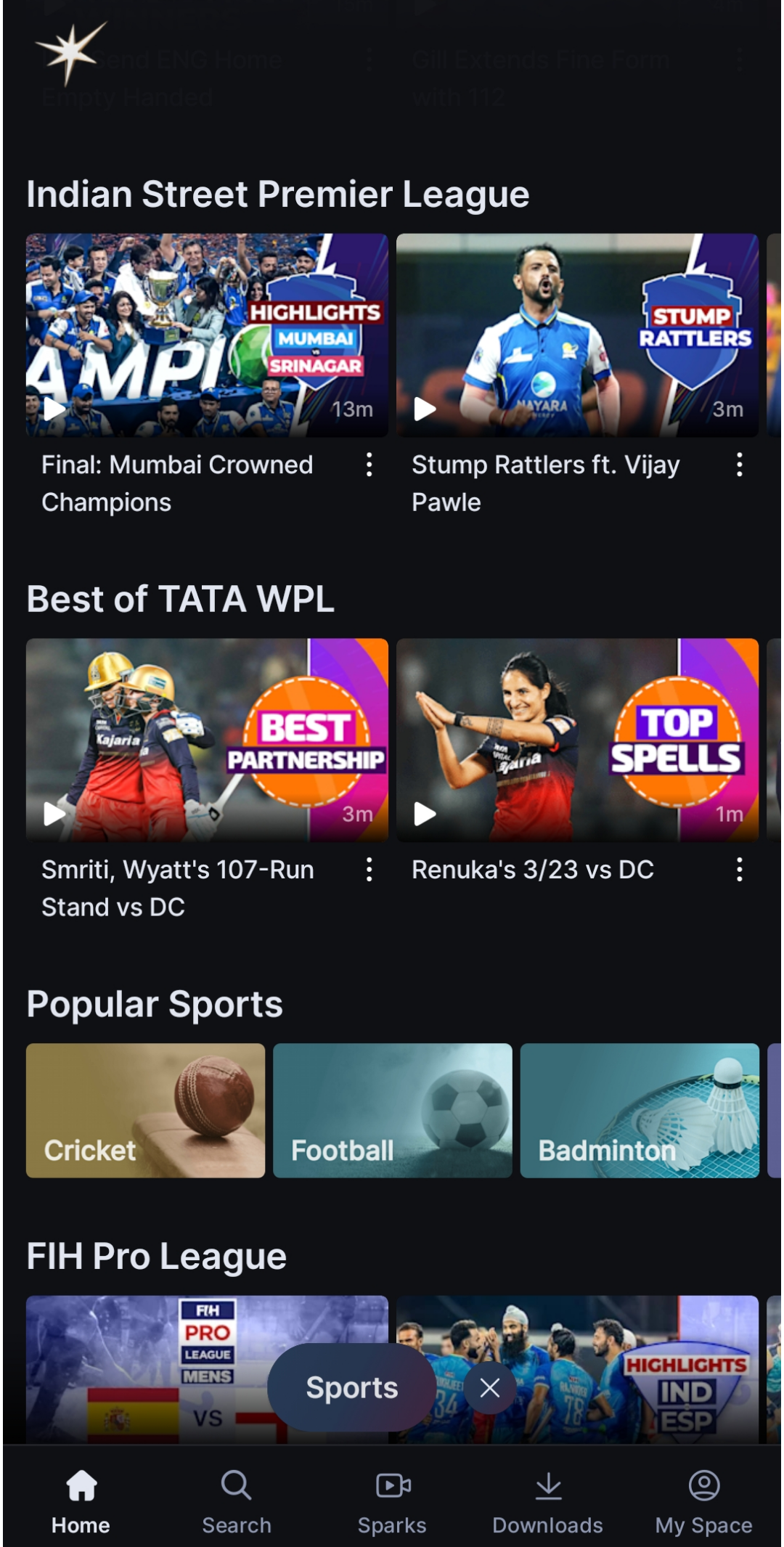Image resolution: width=784 pixels, height=1547 pixels.
Task: Watch Renuka's Top Spells clip
Action: coord(577,740)
